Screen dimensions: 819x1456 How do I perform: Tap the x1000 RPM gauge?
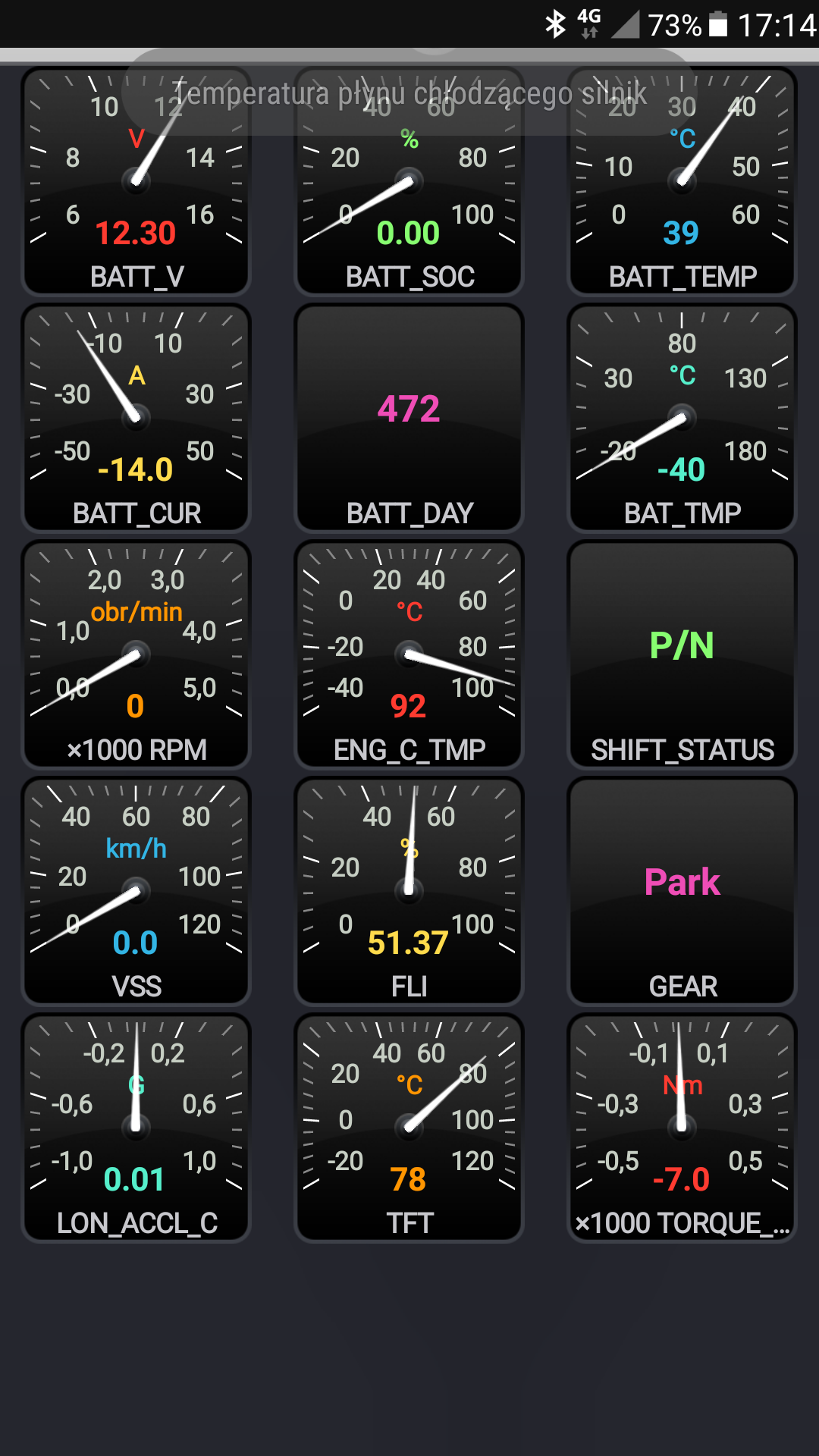[136, 654]
